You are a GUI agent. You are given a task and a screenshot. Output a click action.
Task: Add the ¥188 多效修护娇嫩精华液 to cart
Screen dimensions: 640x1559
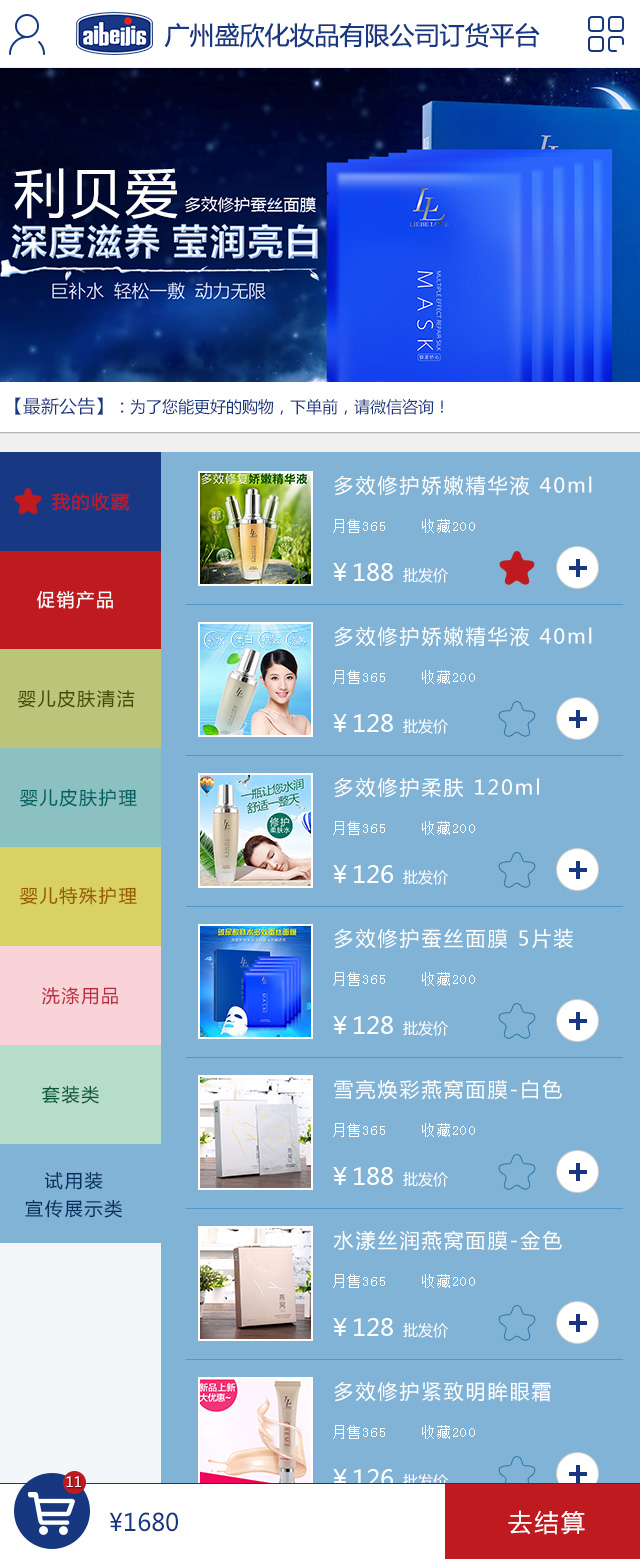(577, 568)
